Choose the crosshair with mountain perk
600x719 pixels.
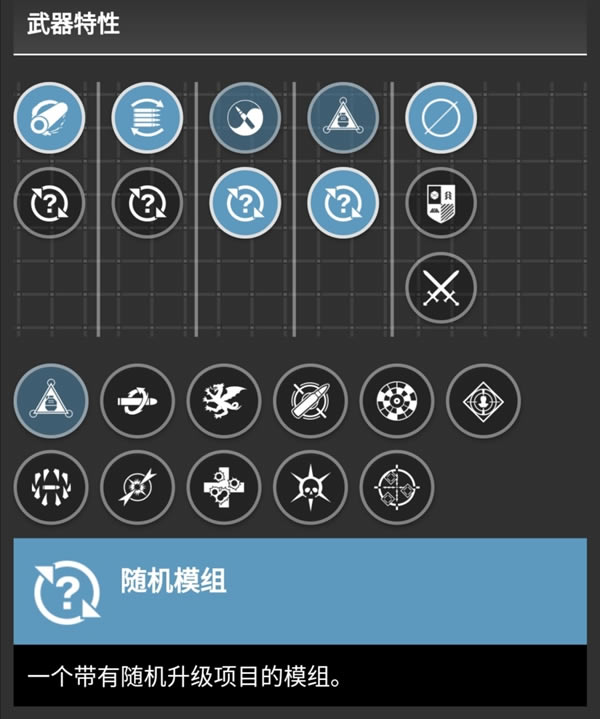click(397, 488)
